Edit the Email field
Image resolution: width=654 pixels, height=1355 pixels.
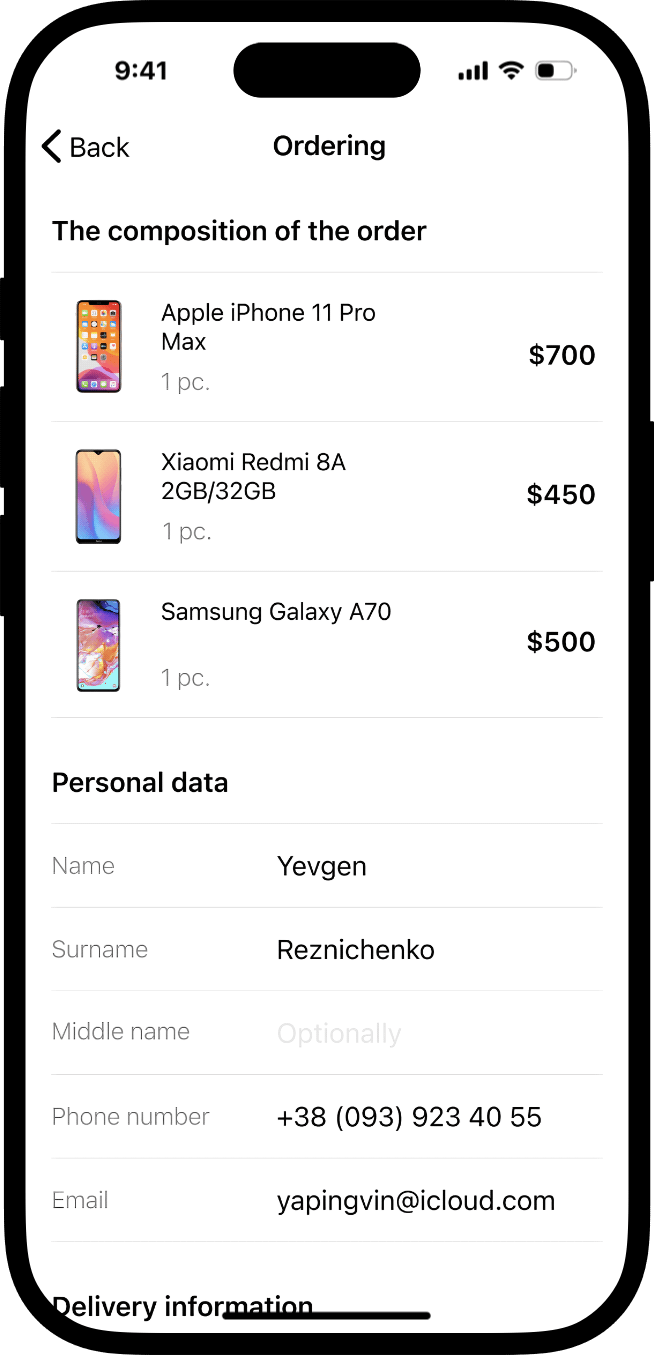coord(327,1200)
